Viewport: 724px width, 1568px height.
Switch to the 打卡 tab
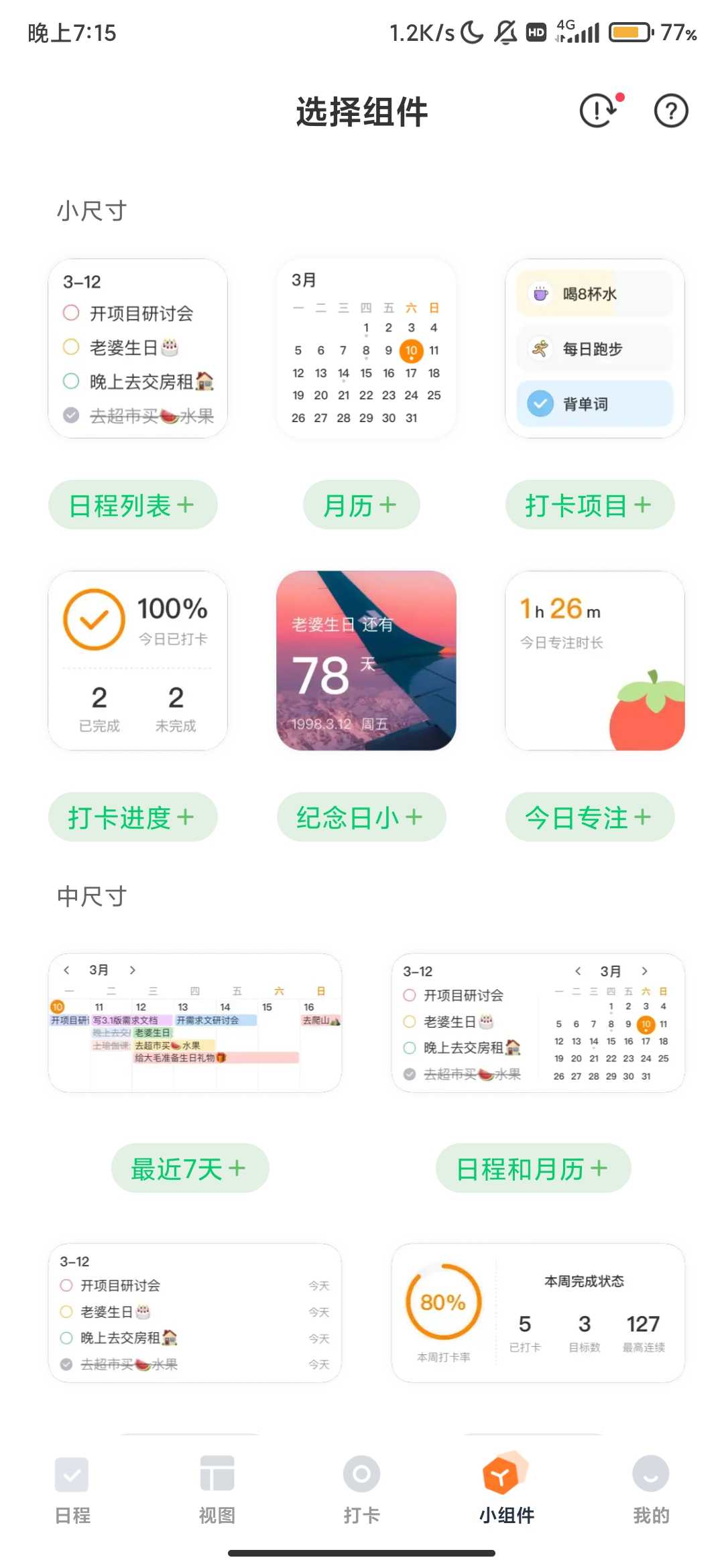362,1489
